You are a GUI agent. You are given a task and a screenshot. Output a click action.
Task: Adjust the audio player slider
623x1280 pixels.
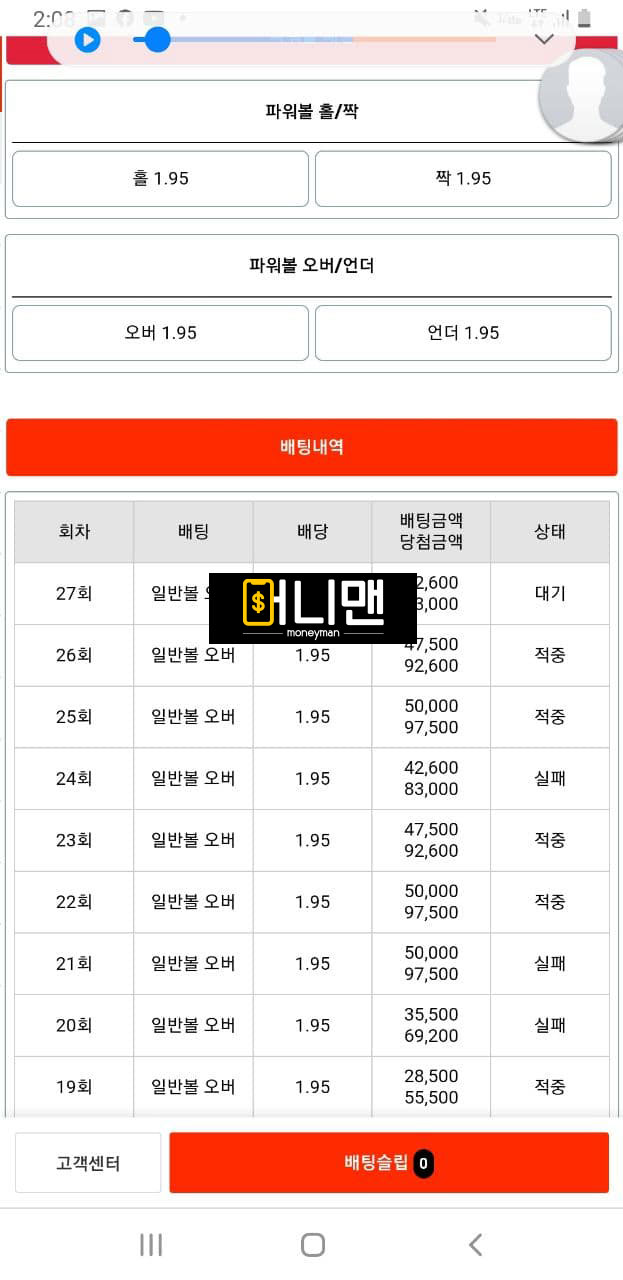(x=157, y=40)
